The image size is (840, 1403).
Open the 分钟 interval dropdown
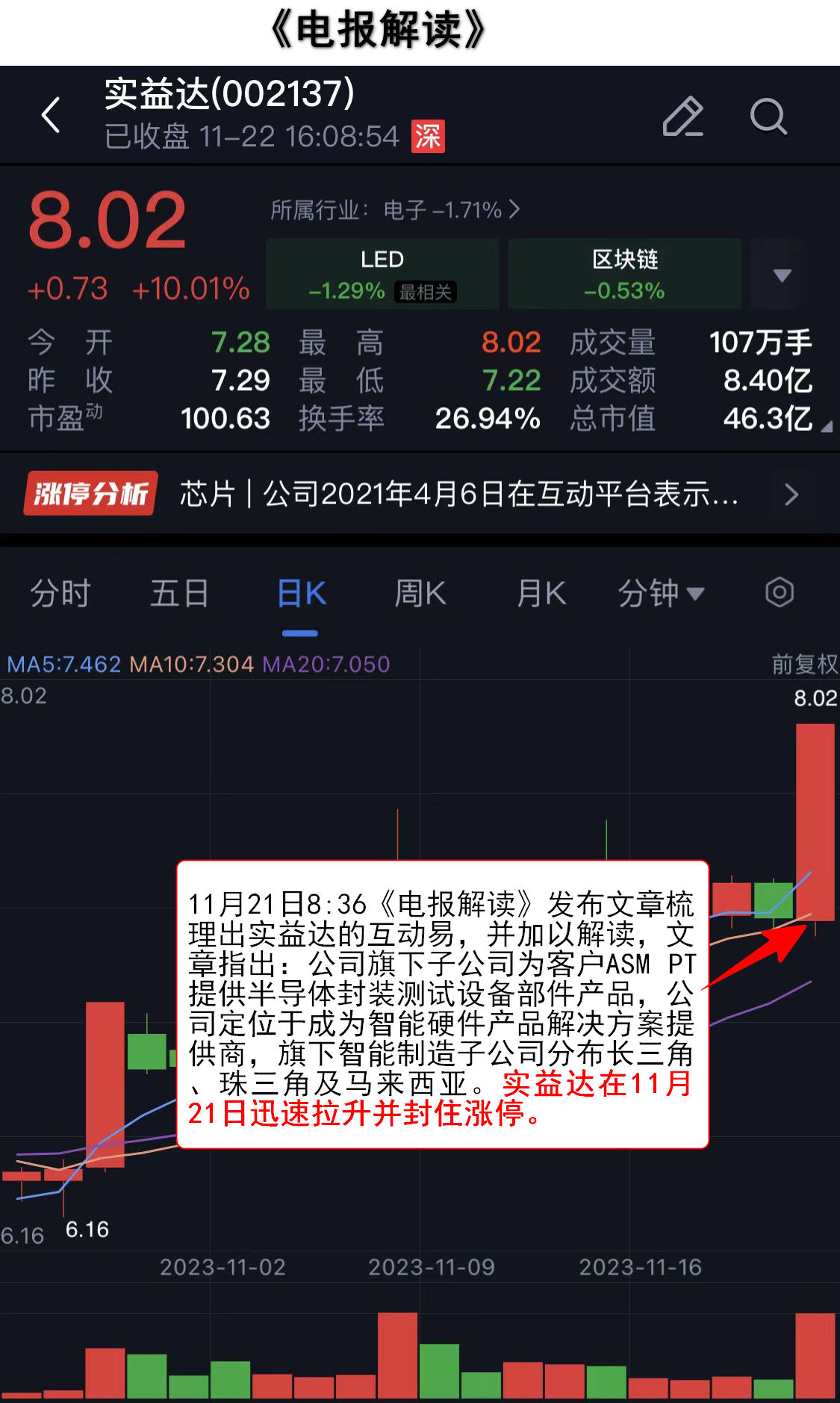coord(660,594)
